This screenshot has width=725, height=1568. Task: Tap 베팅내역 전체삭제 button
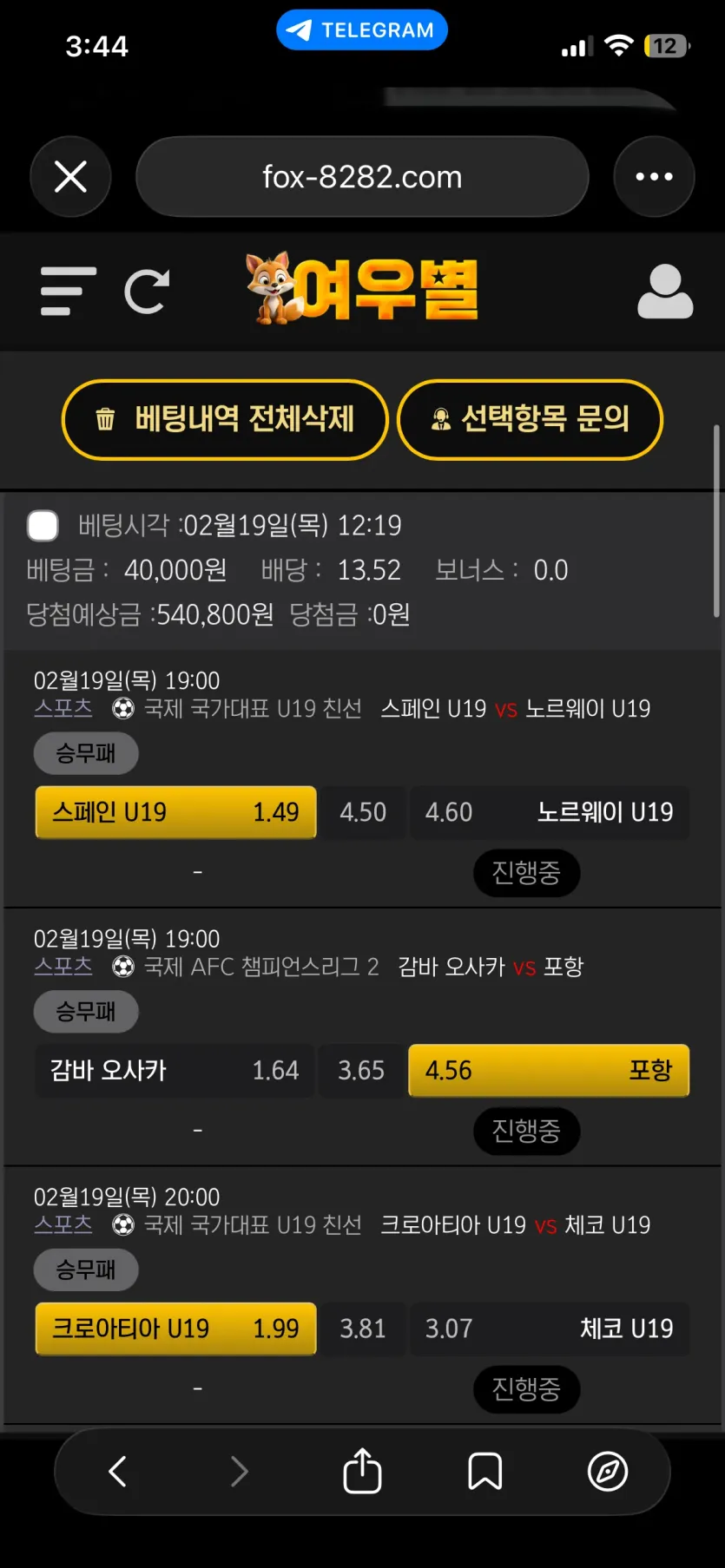click(x=225, y=420)
